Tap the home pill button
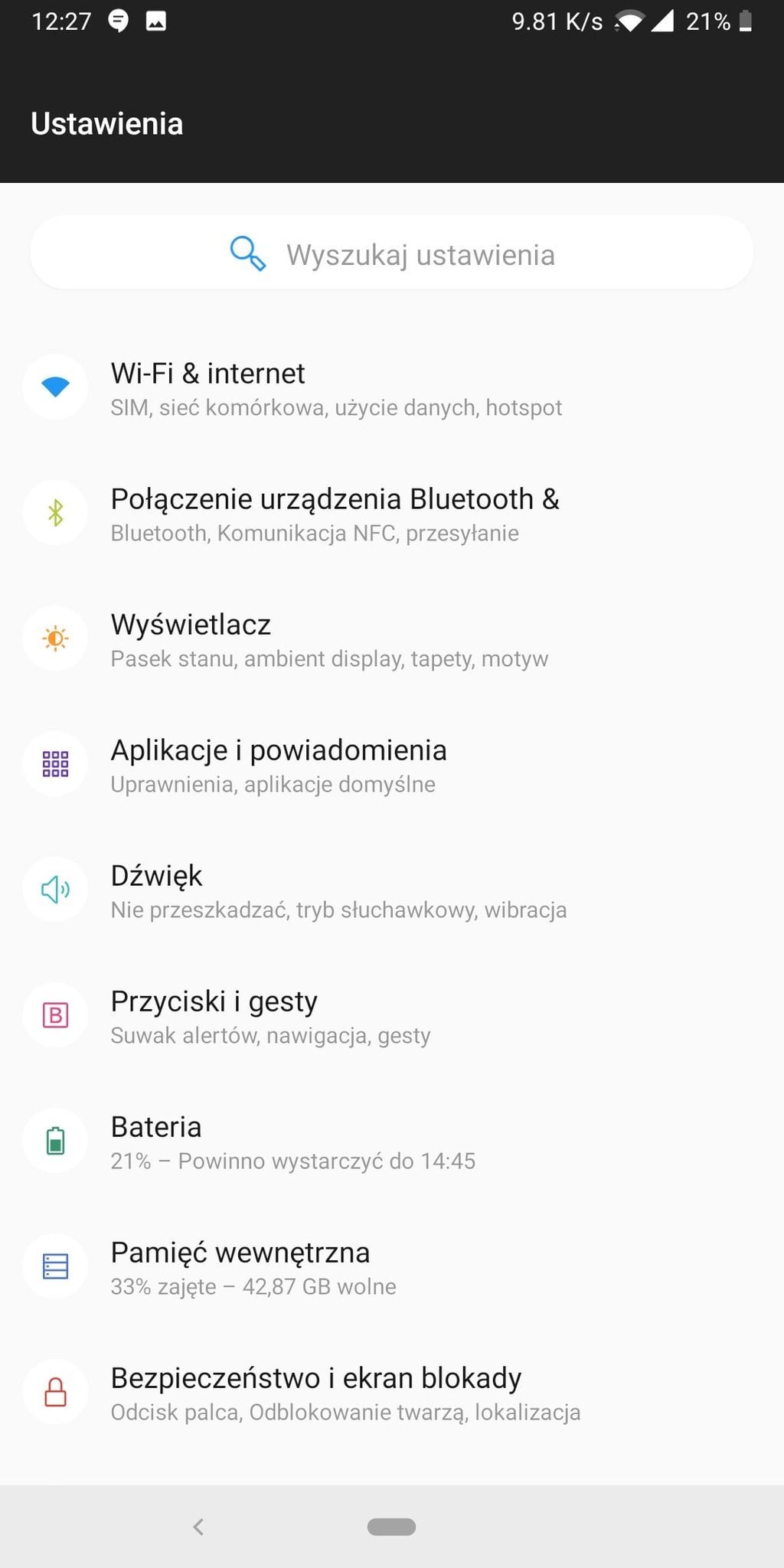This screenshot has width=784, height=1568. click(391, 1527)
